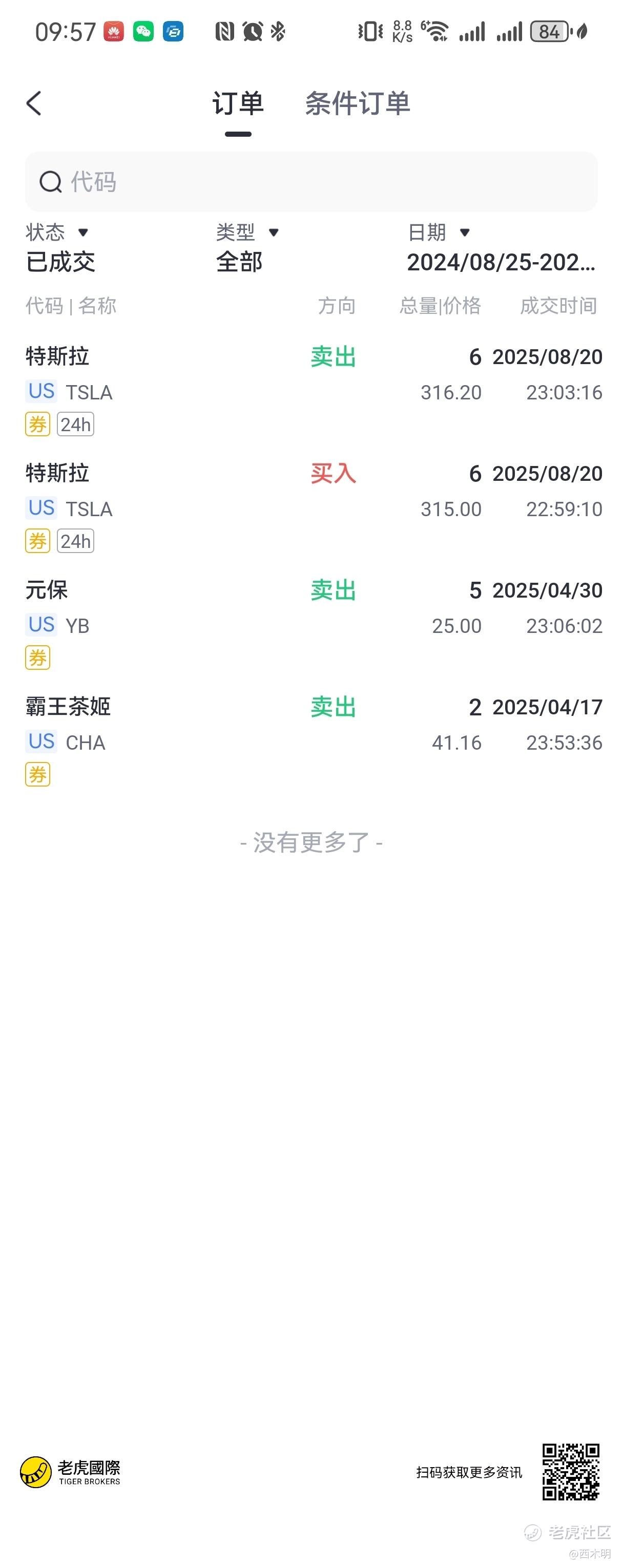Select the 订单 tab
The image size is (623, 1568).
[x=238, y=103]
